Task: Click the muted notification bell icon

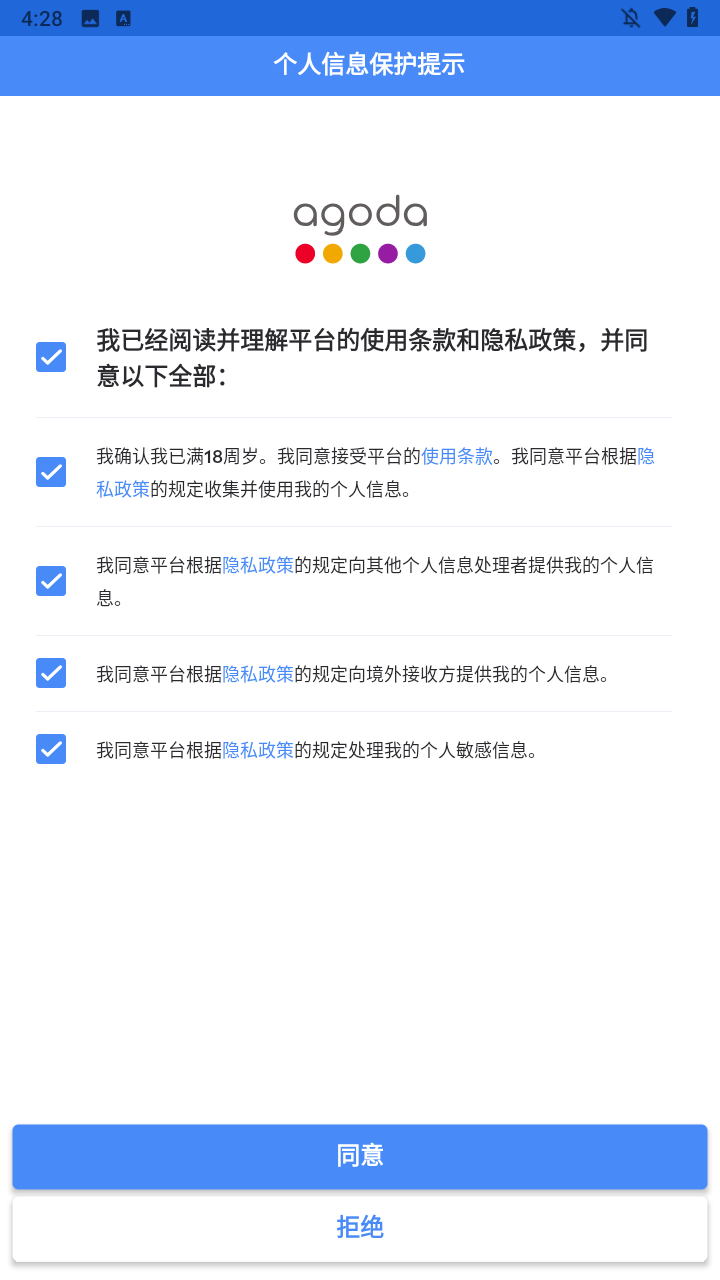Action: coord(630,17)
